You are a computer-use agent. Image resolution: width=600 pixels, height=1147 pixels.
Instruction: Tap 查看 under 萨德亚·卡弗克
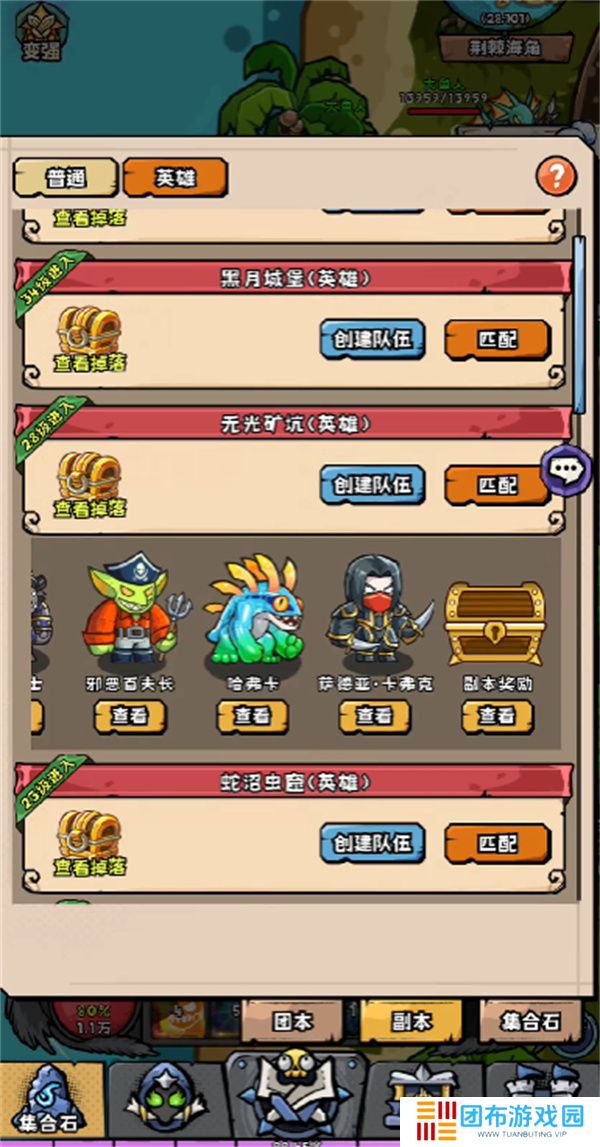pos(375,715)
